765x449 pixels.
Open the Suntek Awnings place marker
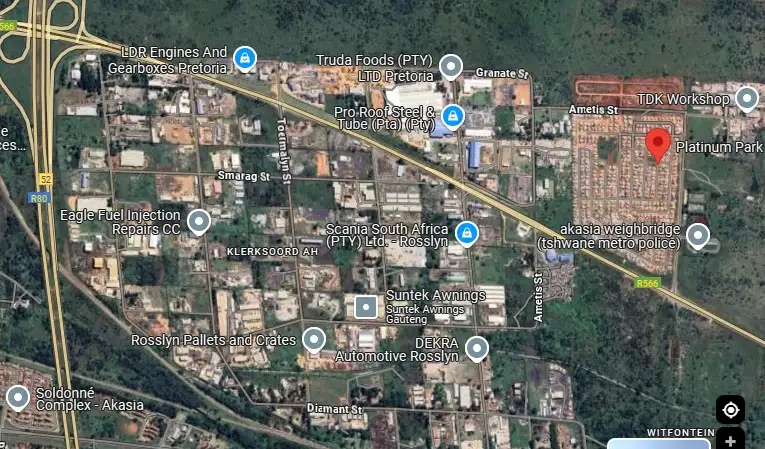point(367,305)
